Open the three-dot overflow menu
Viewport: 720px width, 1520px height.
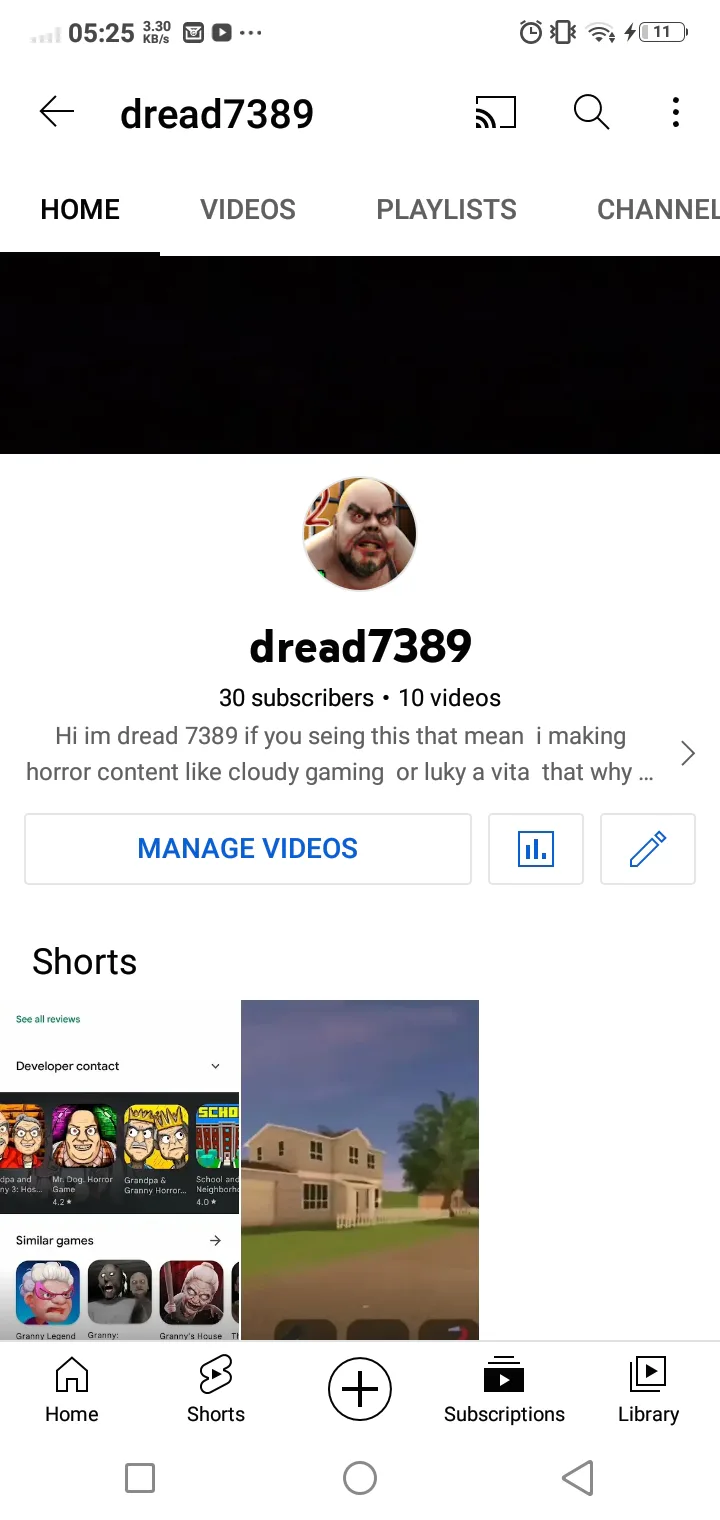(x=676, y=113)
